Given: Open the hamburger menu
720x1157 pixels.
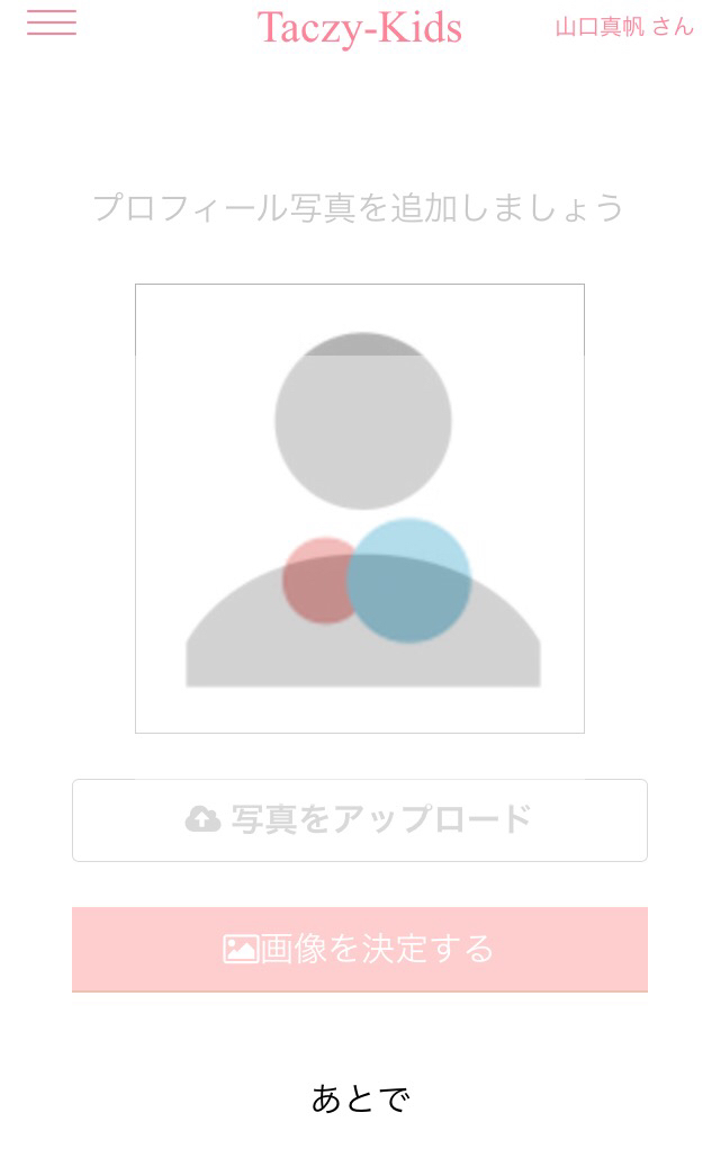Looking at the screenshot, I should (52, 23).
